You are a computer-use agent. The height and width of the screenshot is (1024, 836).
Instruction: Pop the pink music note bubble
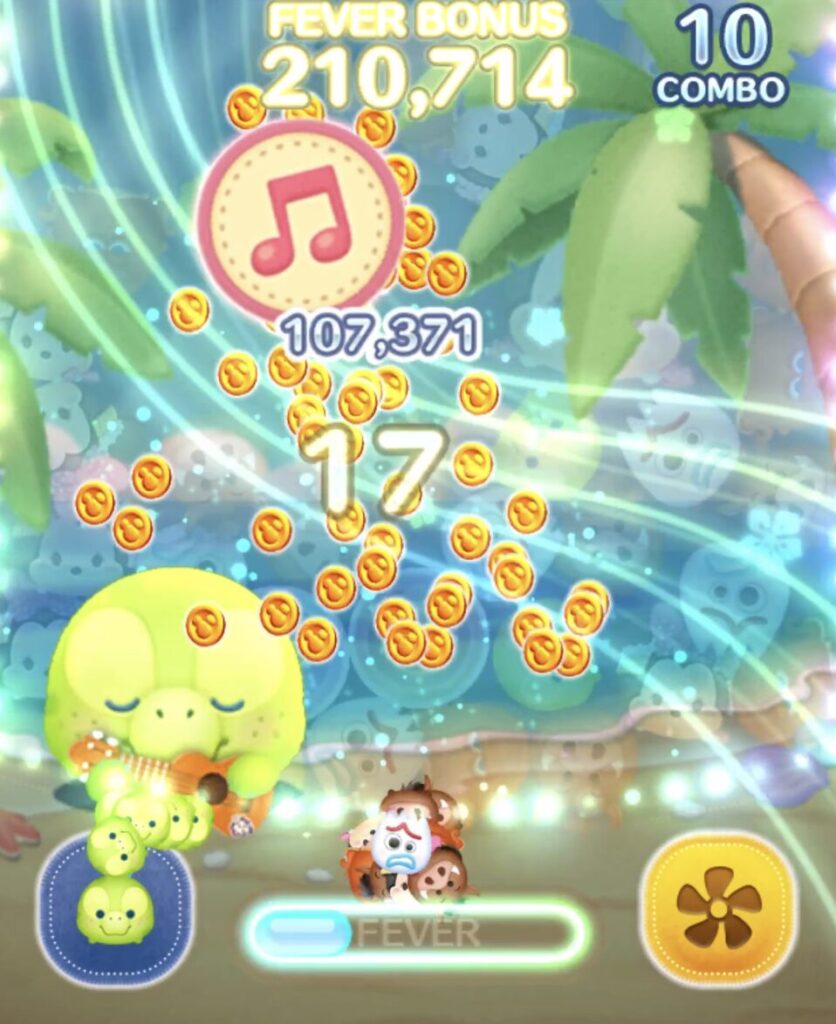point(300,220)
